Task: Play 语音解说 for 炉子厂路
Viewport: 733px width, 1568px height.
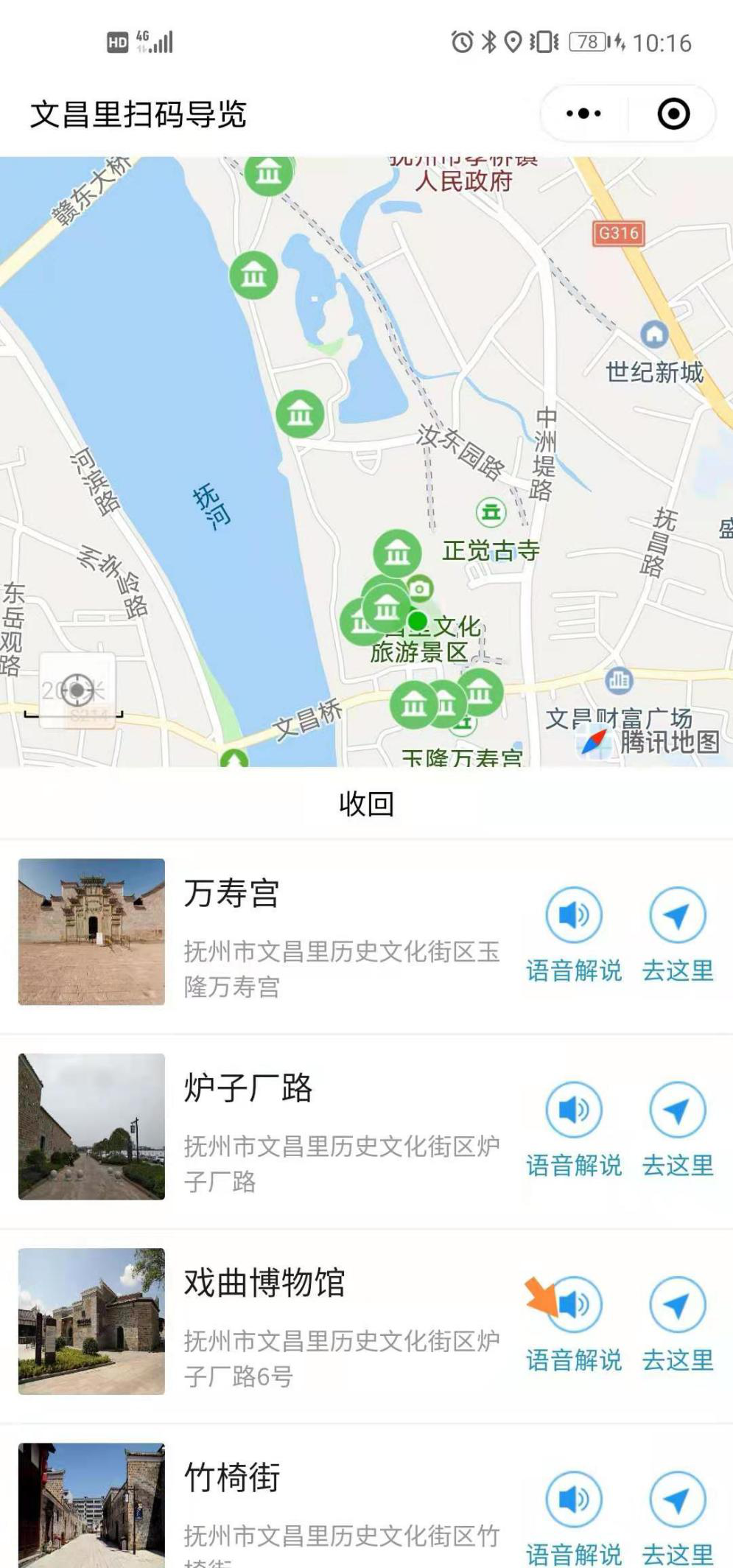Action: (573, 1110)
